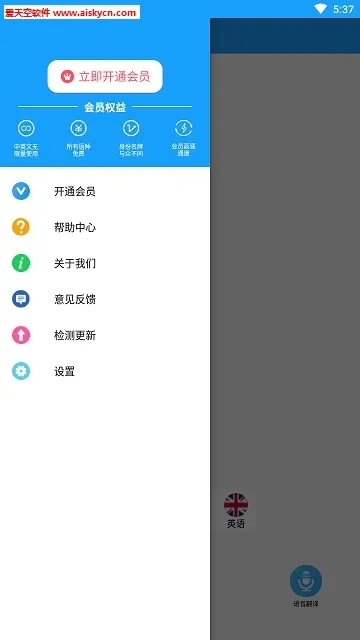
Task: Tap the 语音翻译 microphone button
Action: click(306, 581)
